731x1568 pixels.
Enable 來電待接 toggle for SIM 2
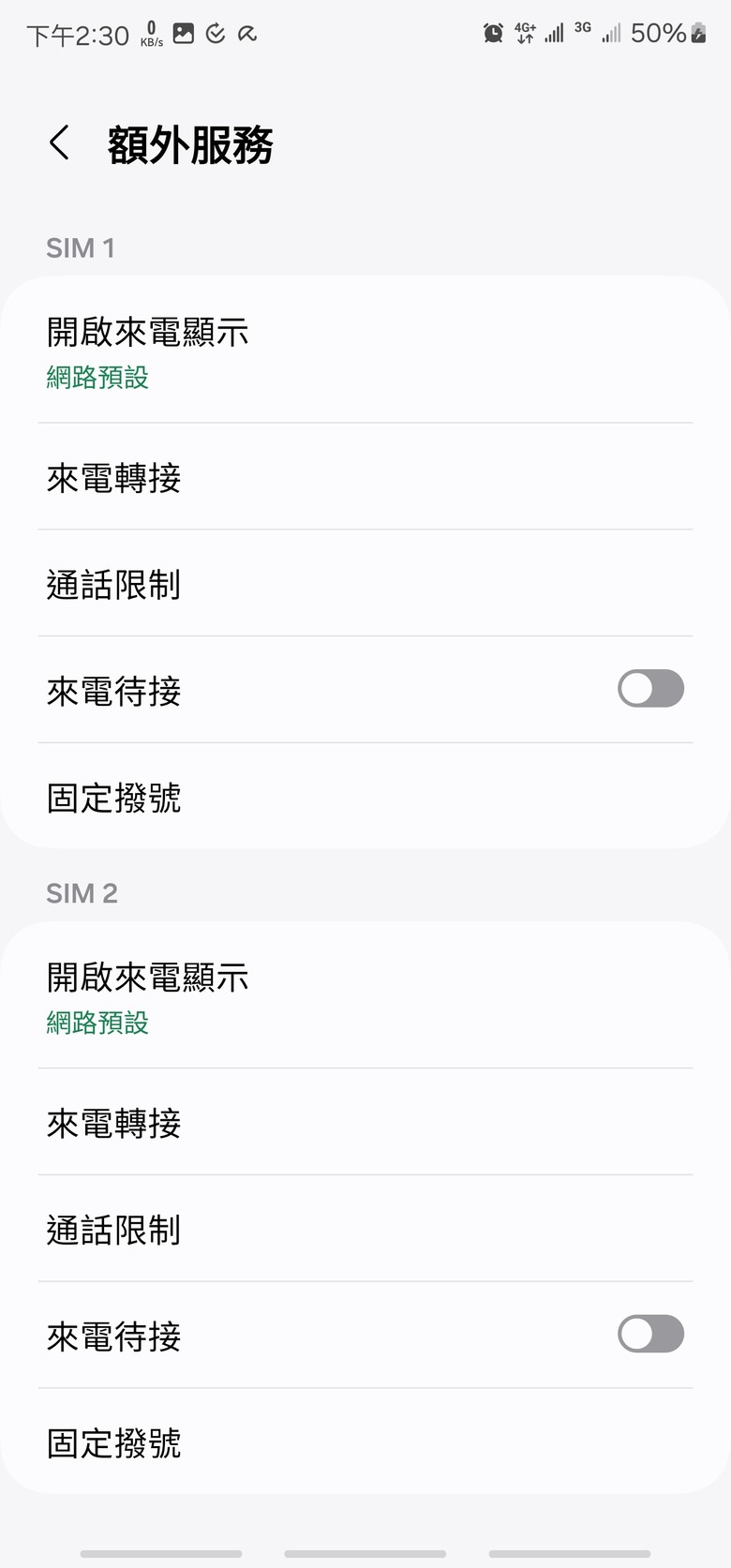pyautogui.click(x=650, y=1334)
